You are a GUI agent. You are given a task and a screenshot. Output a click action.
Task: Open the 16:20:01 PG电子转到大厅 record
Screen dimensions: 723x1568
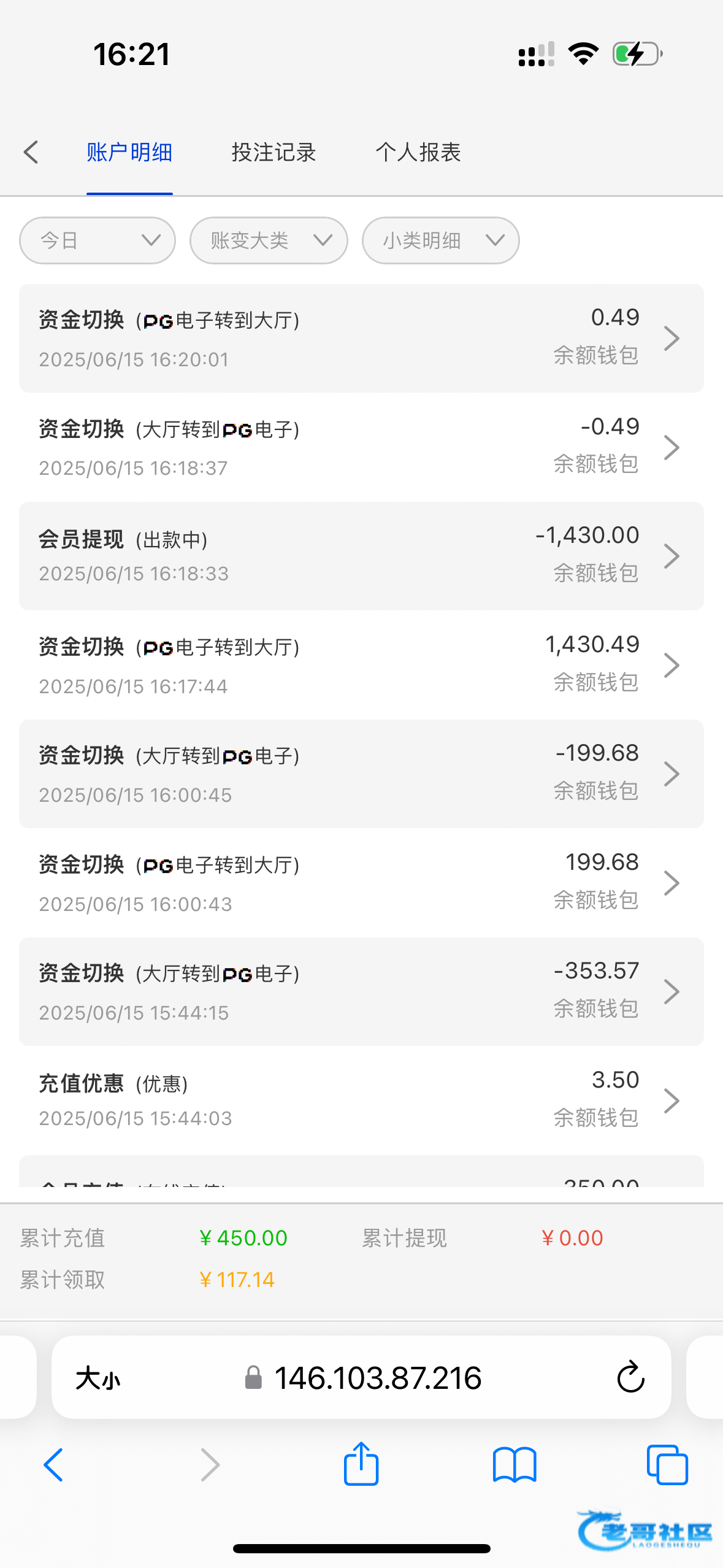pos(361,338)
